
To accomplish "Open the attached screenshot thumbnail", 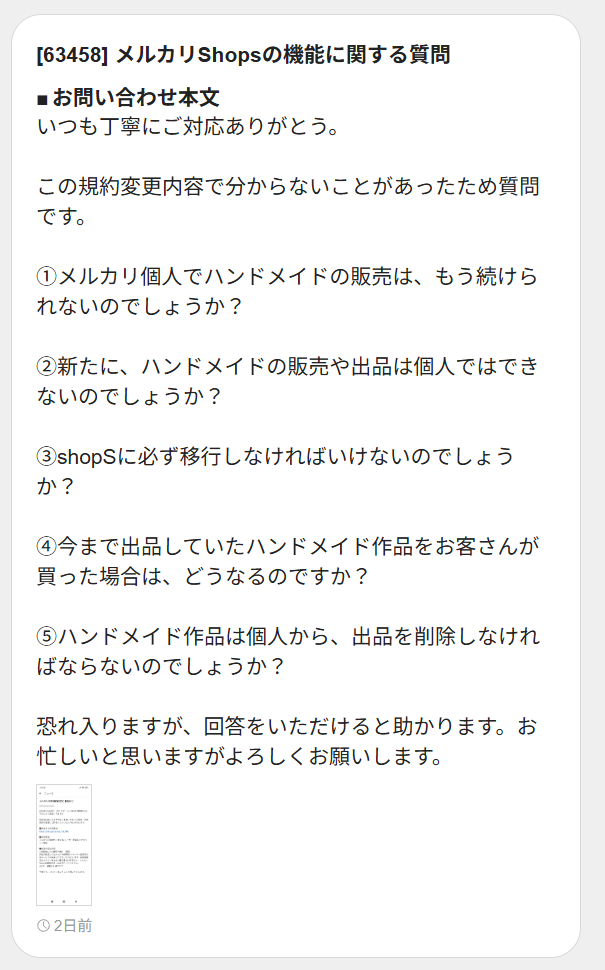I will pyautogui.click(x=64, y=844).
